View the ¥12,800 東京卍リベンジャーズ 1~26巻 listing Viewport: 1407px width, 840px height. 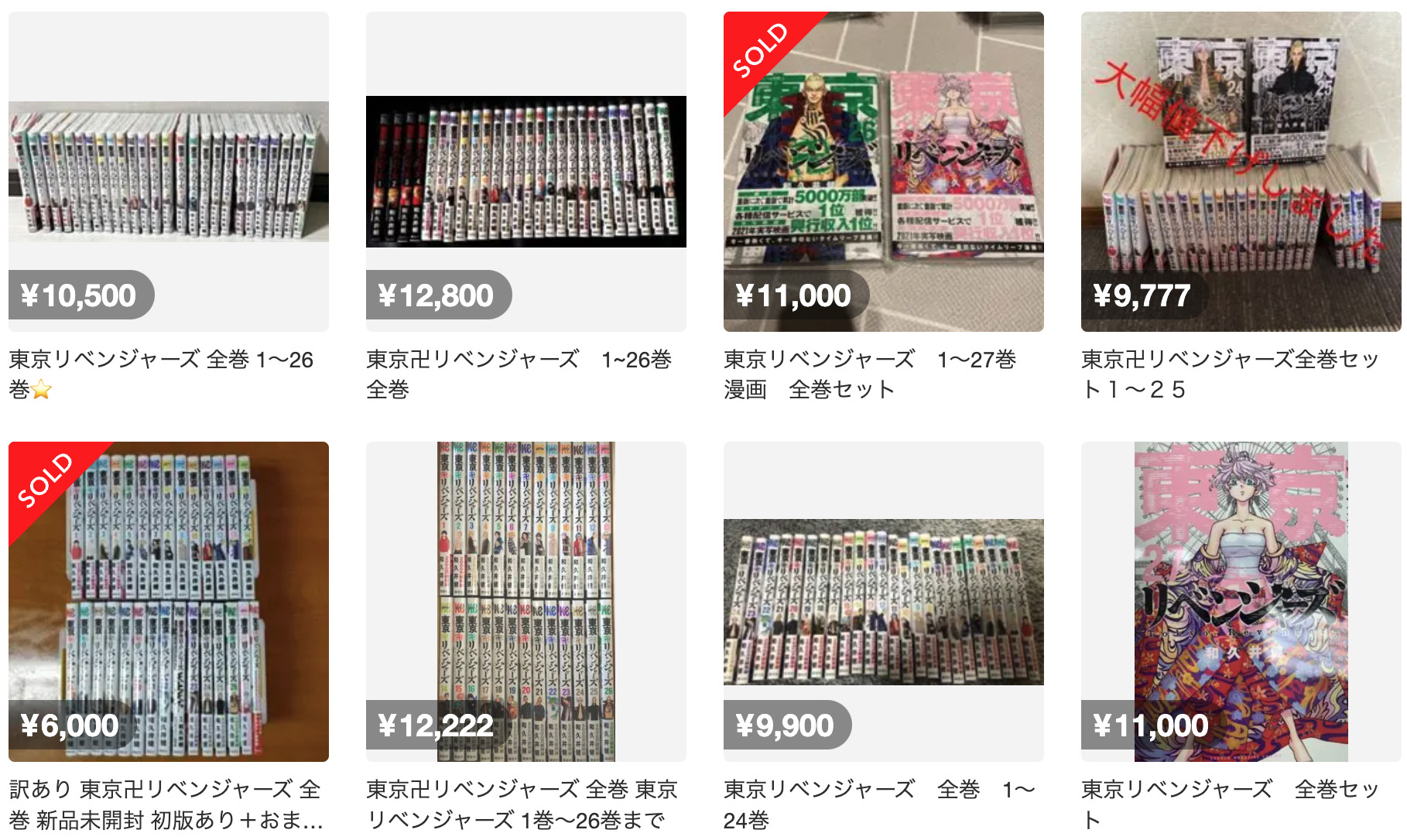point(525,172)
